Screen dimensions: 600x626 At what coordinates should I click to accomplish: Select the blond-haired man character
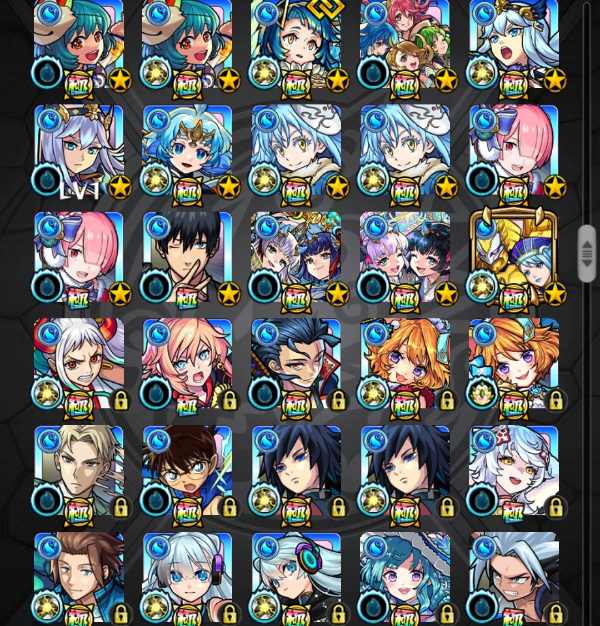coord(79,473)
